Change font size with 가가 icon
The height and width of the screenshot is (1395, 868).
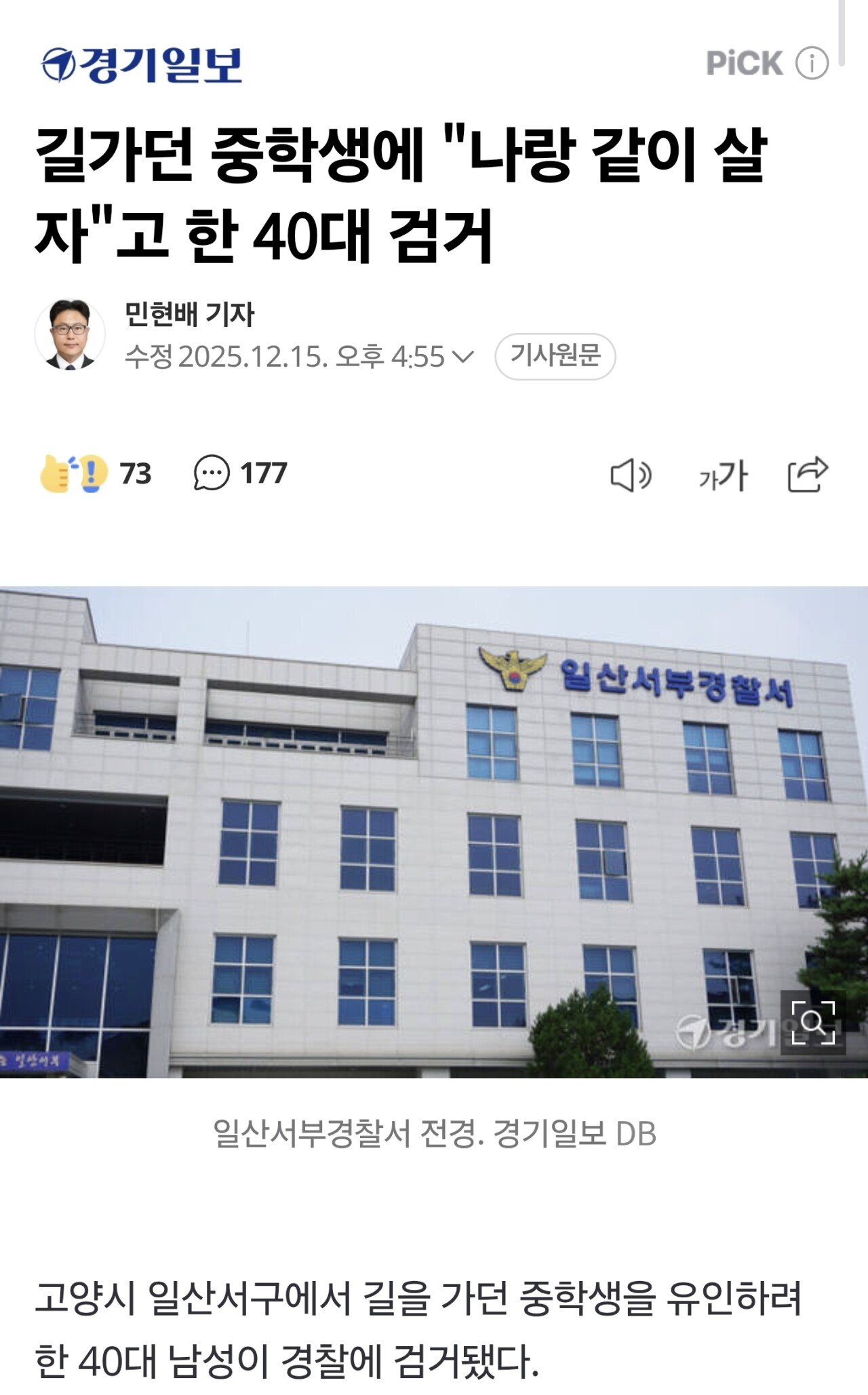coord(723,475)
